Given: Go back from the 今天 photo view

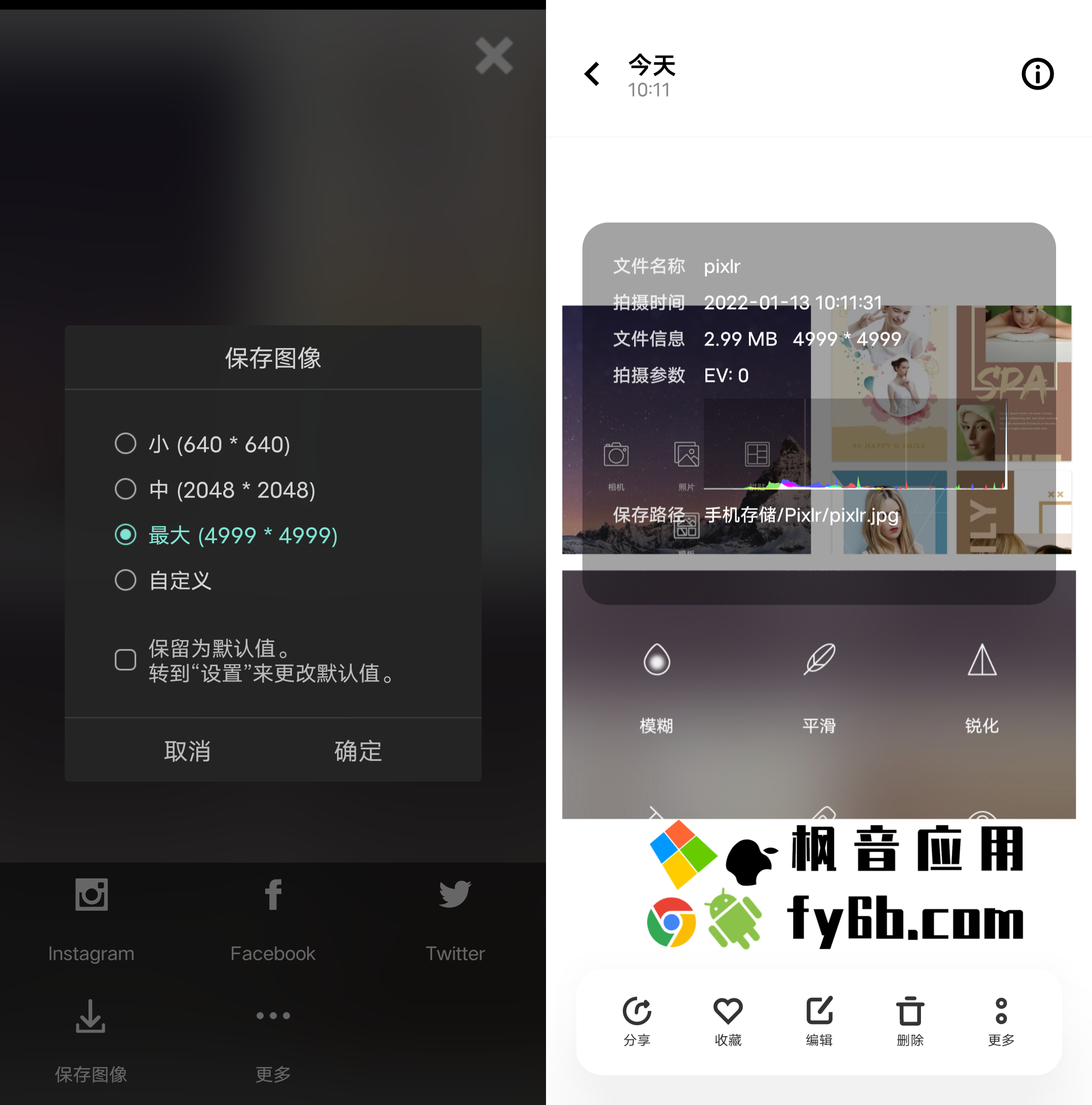Looking at the screenshot, I should click(x=592, y=74).
